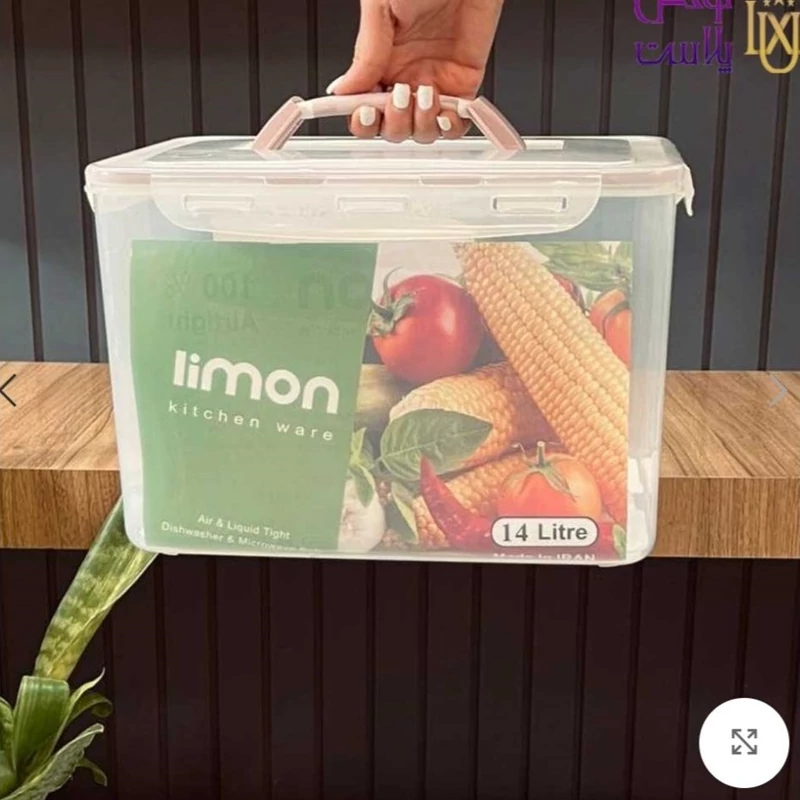Go to the previous product image
800x800 pixels.
point(8,392)
